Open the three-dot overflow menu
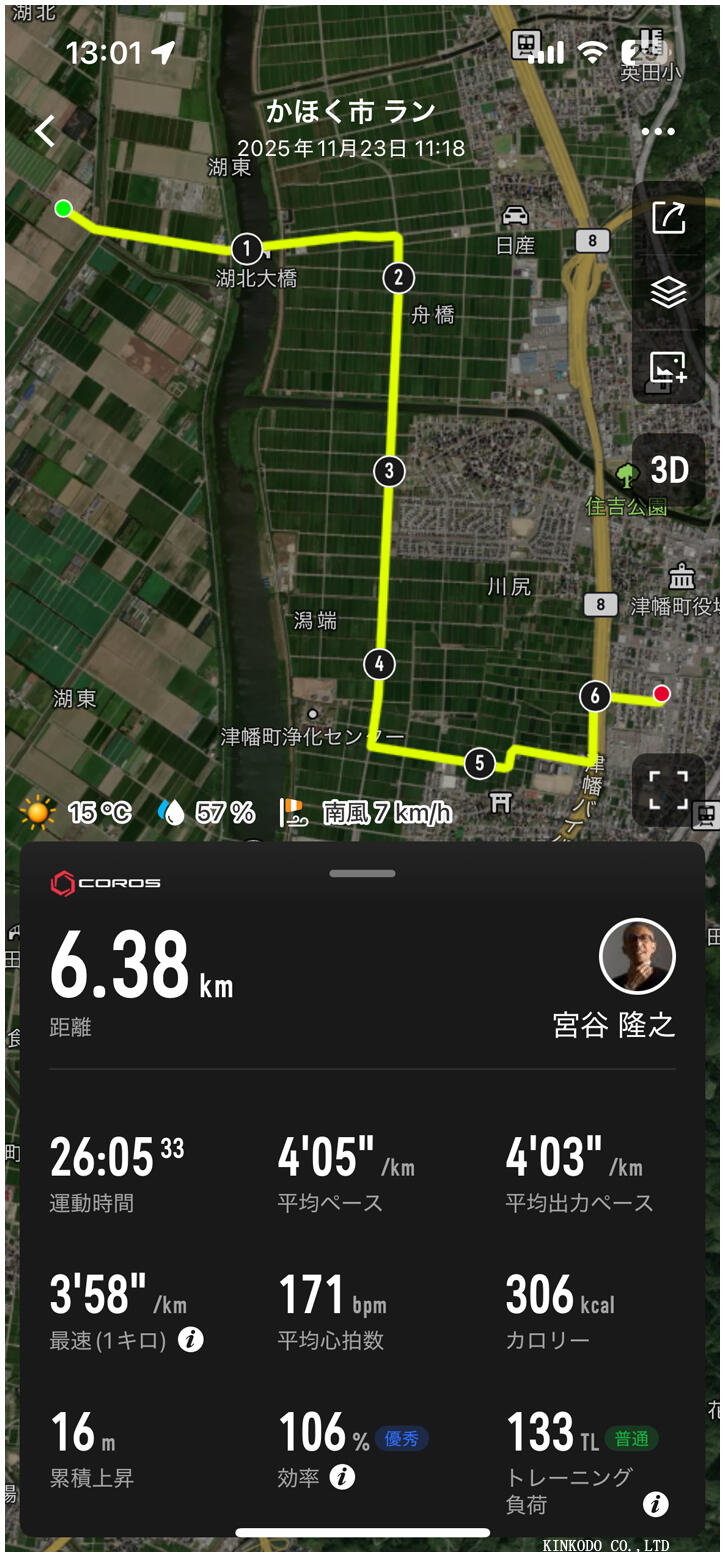This screenshot has height=1558, width=725. (x=658, y=132)
